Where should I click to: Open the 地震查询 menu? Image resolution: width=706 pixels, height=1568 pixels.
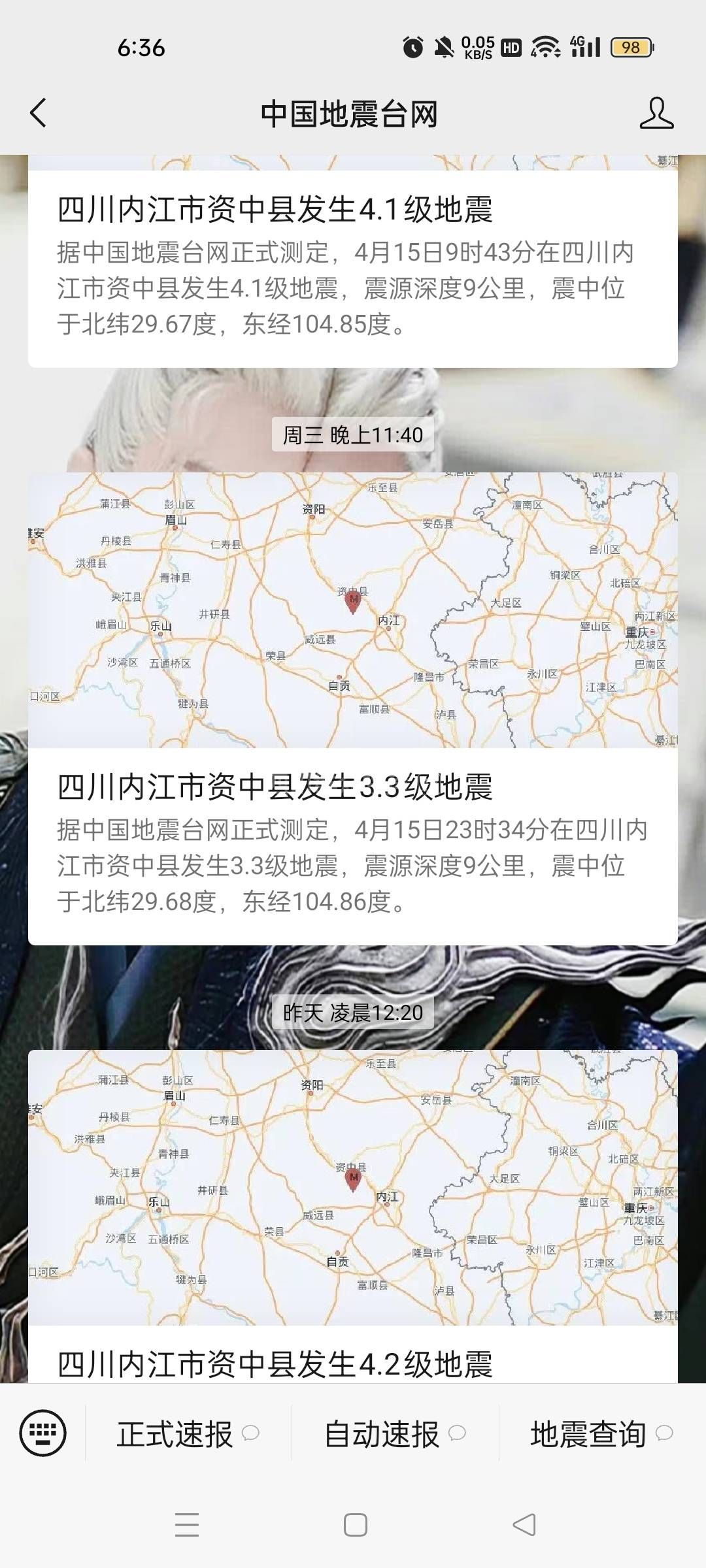point(601,1434)
